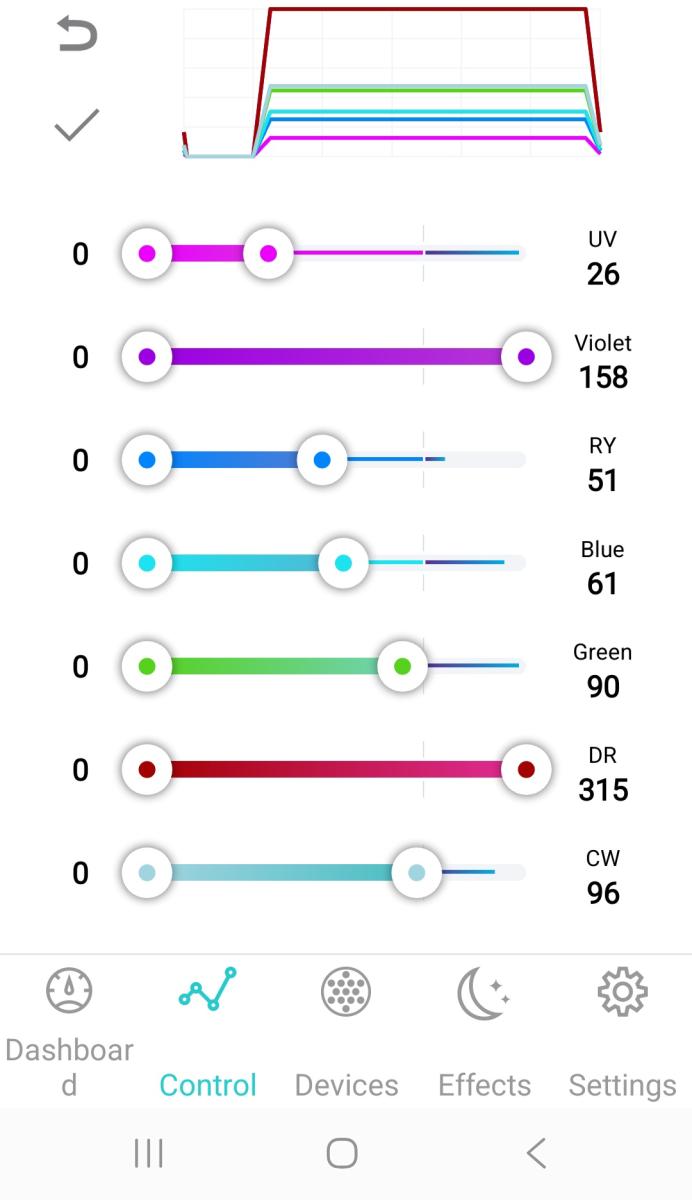Tap the system home button

(342, 1153)
